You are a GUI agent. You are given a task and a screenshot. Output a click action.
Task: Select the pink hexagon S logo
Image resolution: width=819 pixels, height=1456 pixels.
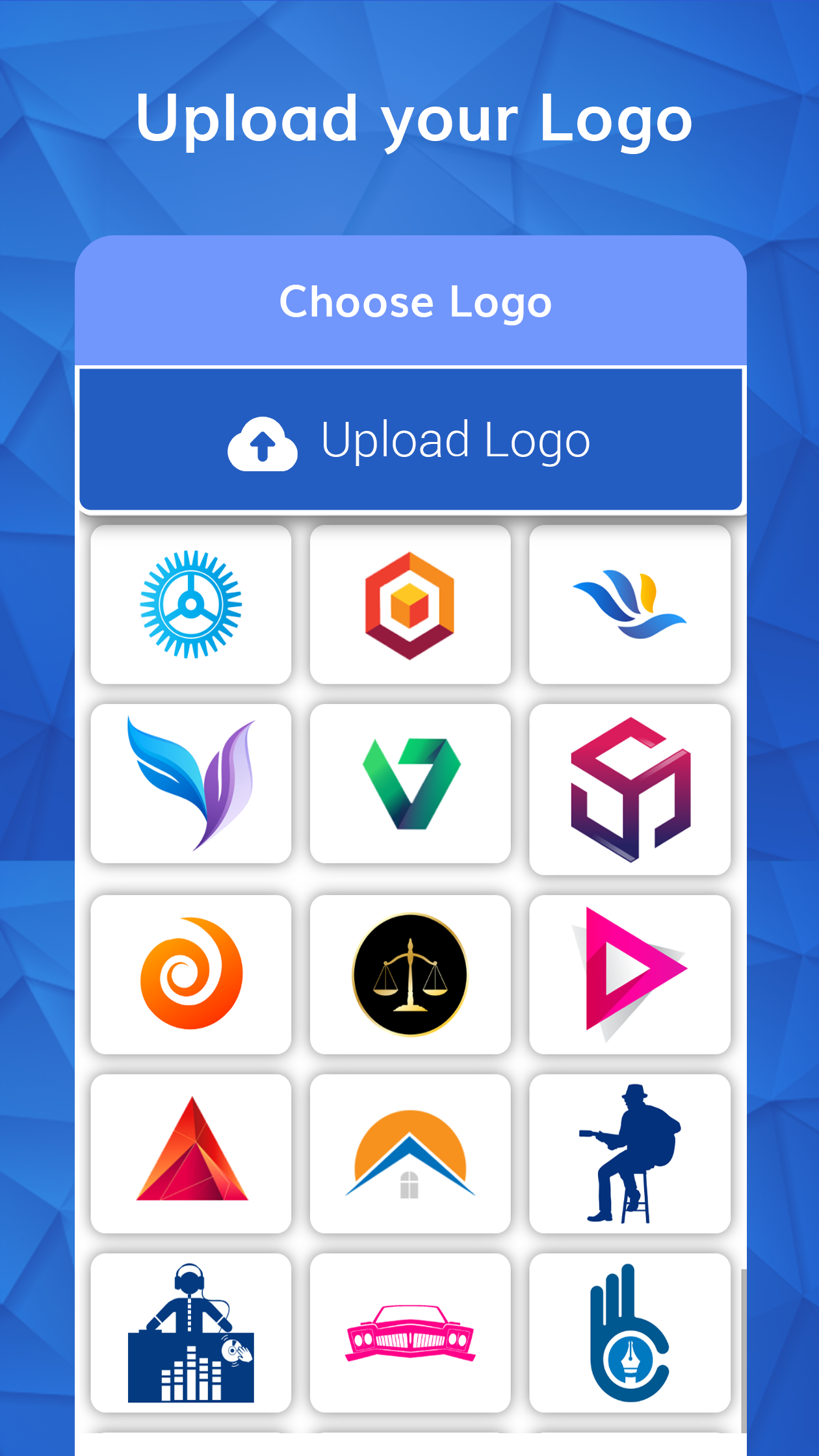(629, 786)
